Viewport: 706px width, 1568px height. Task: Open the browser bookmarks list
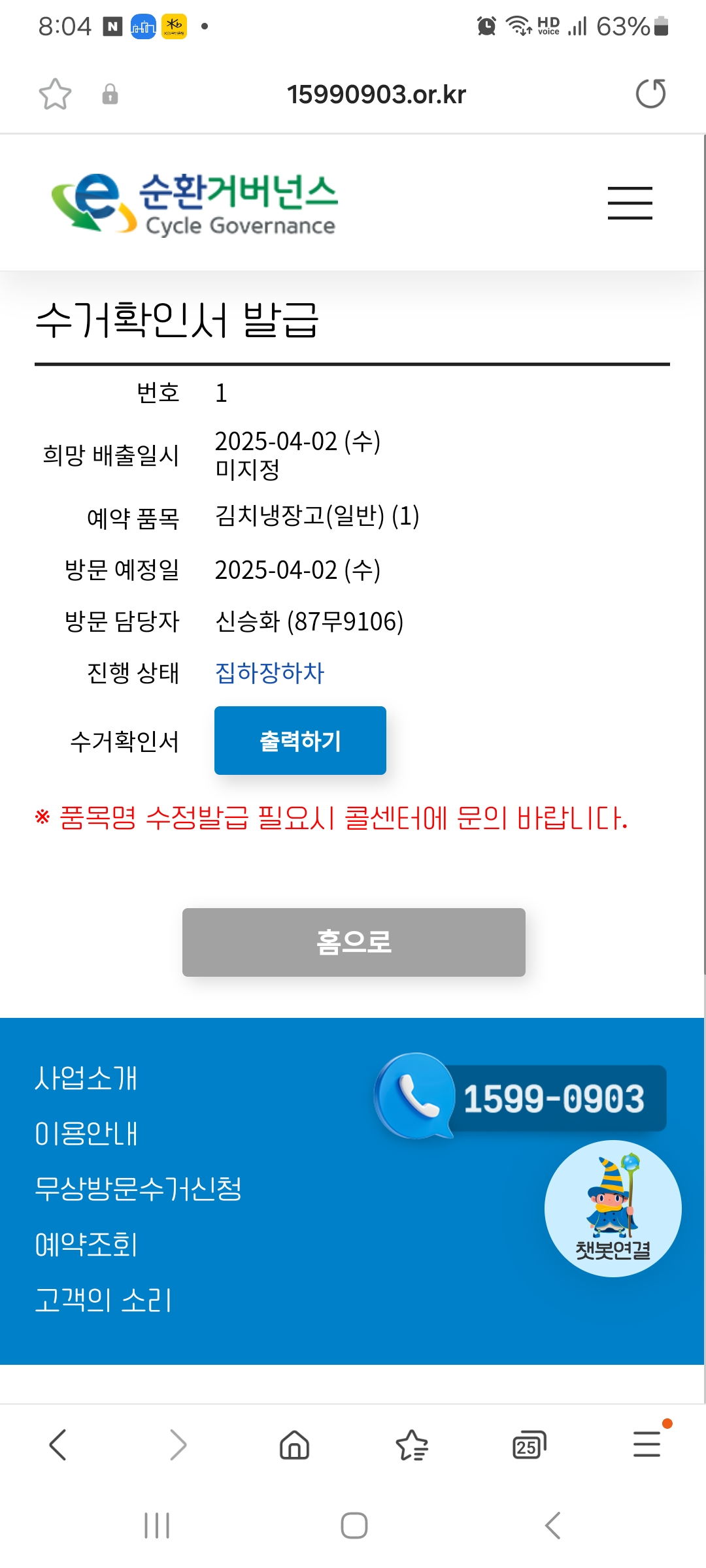point(412,1445)
